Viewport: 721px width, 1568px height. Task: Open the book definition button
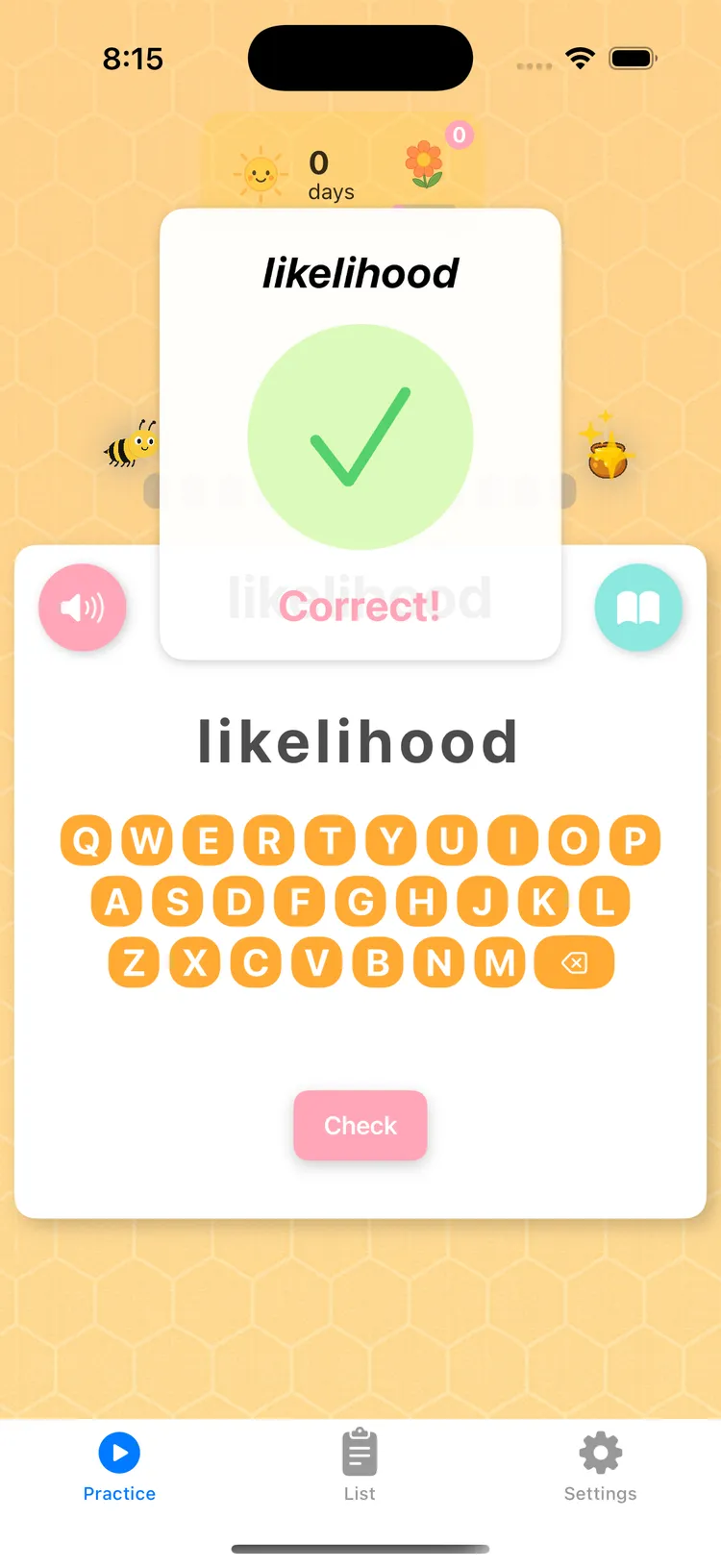coord(638,608)
